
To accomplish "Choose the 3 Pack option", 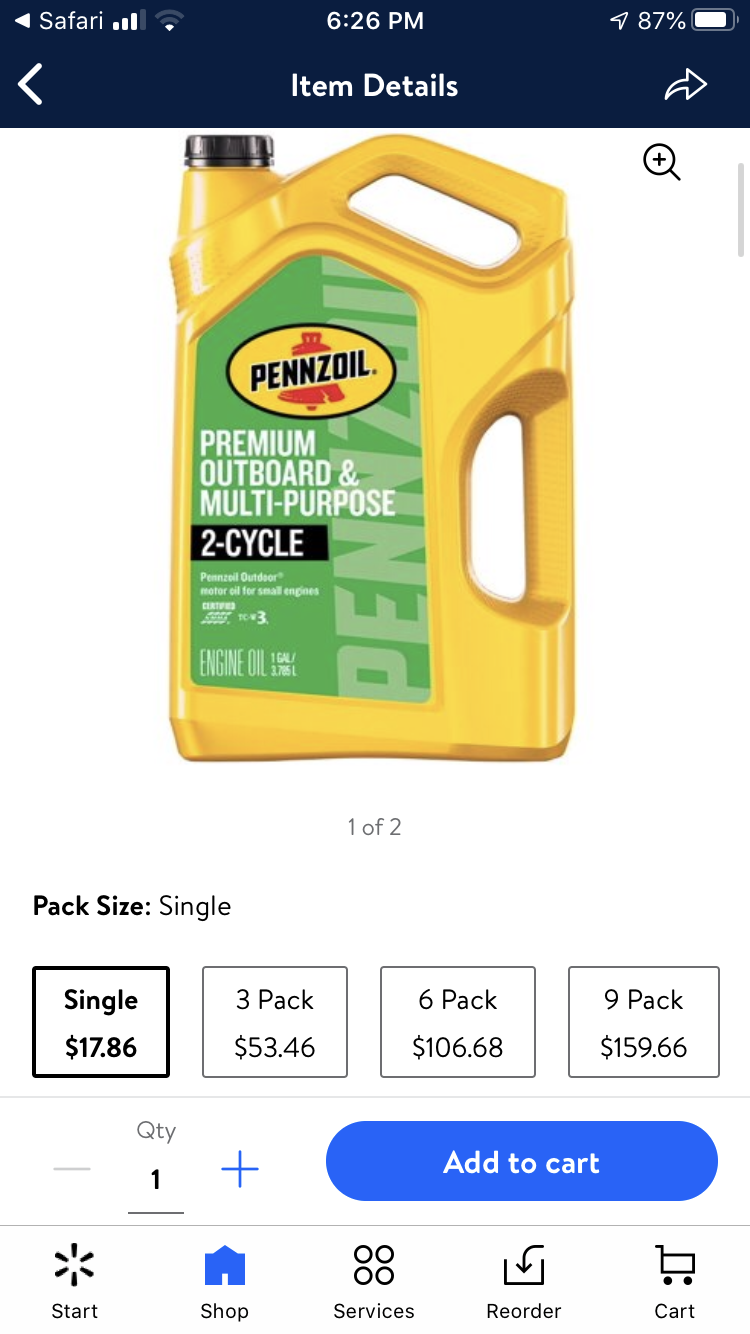I will tap(274, 1021).
